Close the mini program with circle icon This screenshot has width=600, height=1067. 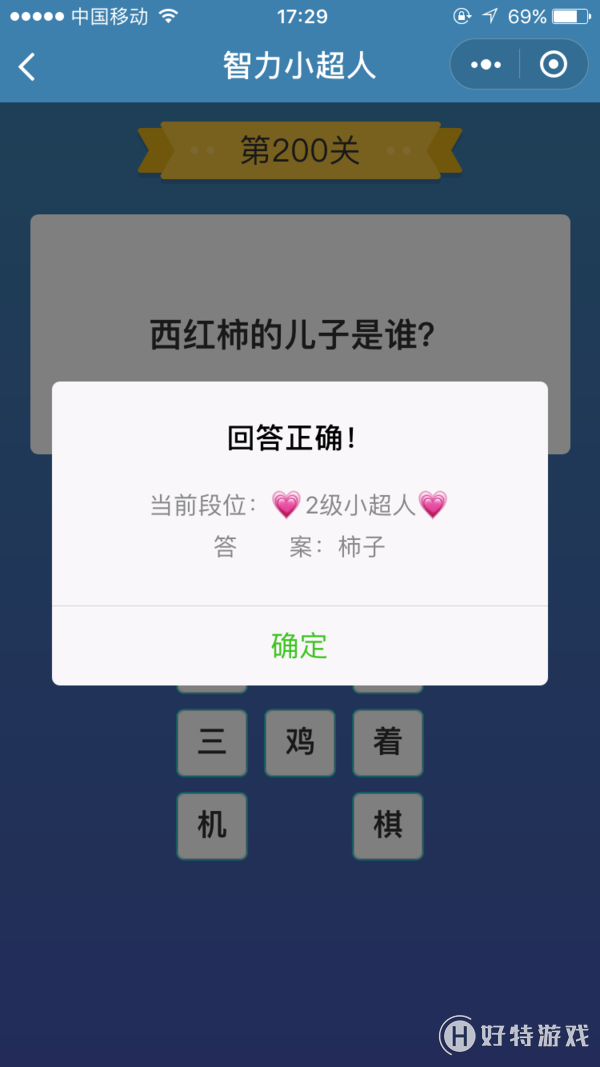point(553,65)
